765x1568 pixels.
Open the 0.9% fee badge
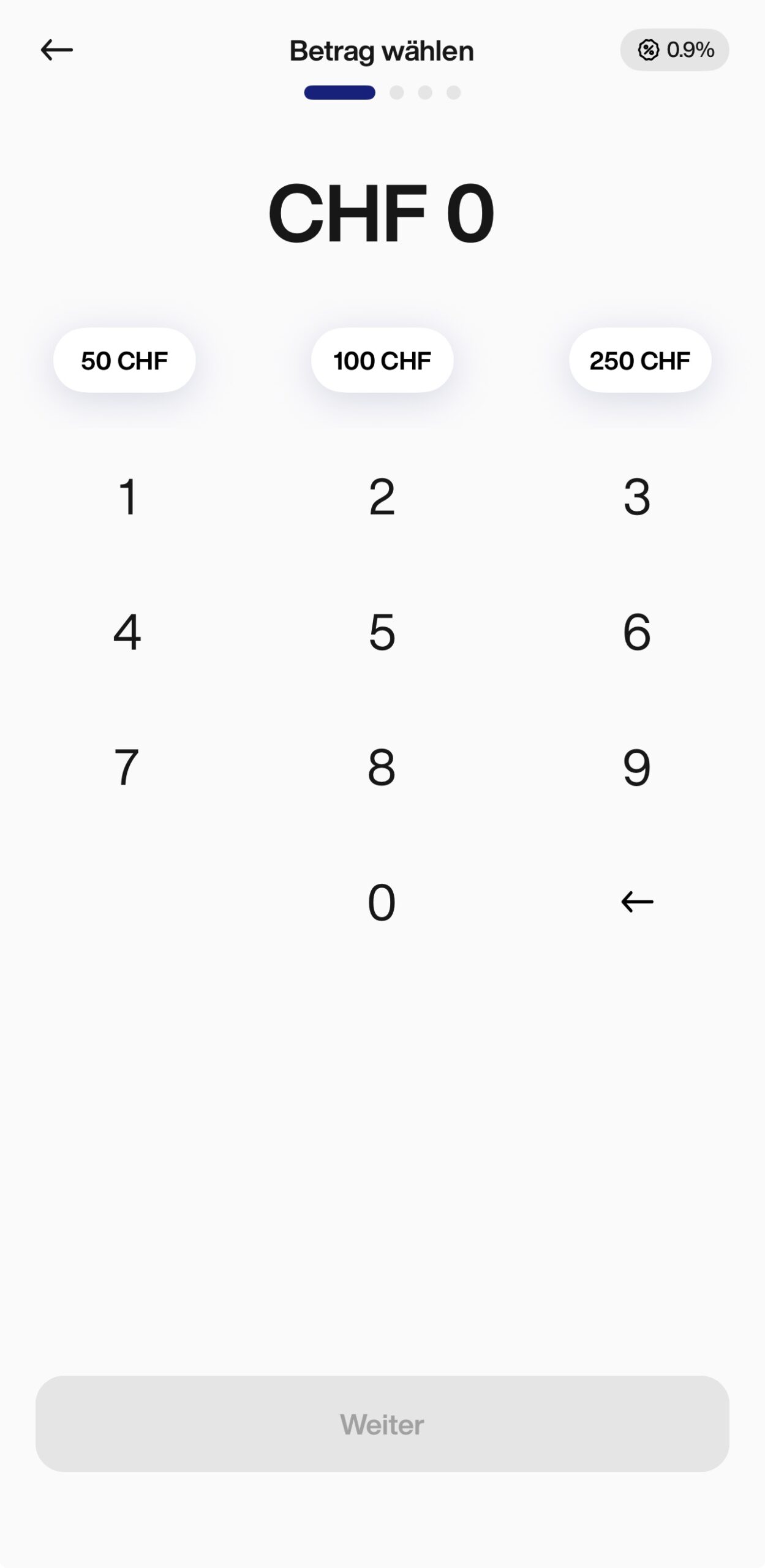point(674,50)
